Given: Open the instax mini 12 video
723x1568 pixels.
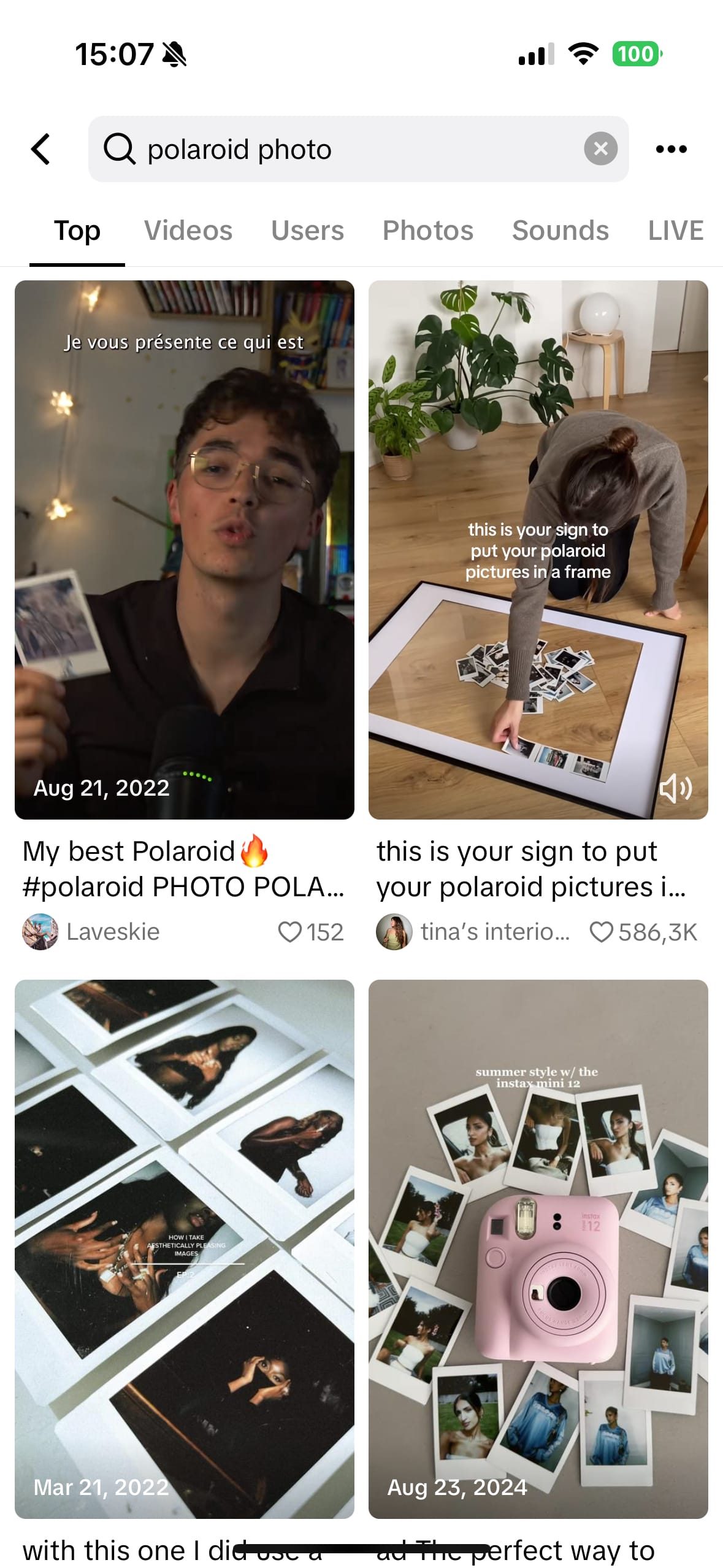Looking at the screenshot, I should (x=538, y=1248).
